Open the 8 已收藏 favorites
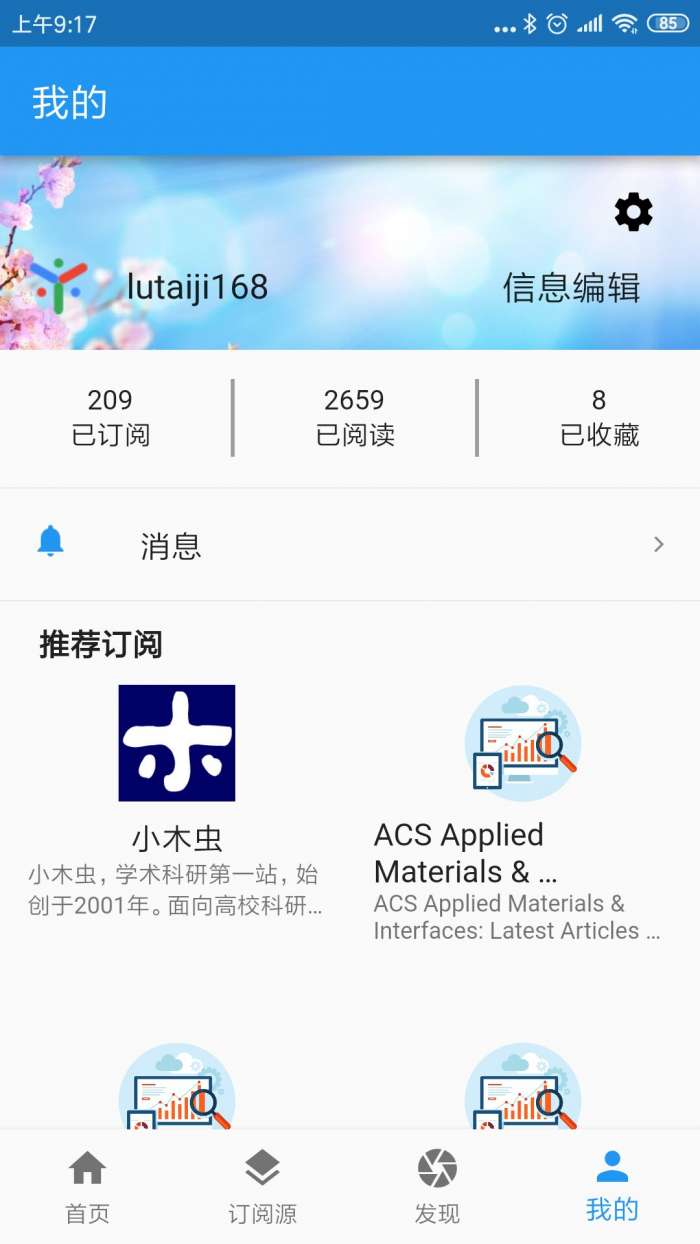Image resolution: width=700 pixels, height=1244 pixels. (x=599, y=418)
